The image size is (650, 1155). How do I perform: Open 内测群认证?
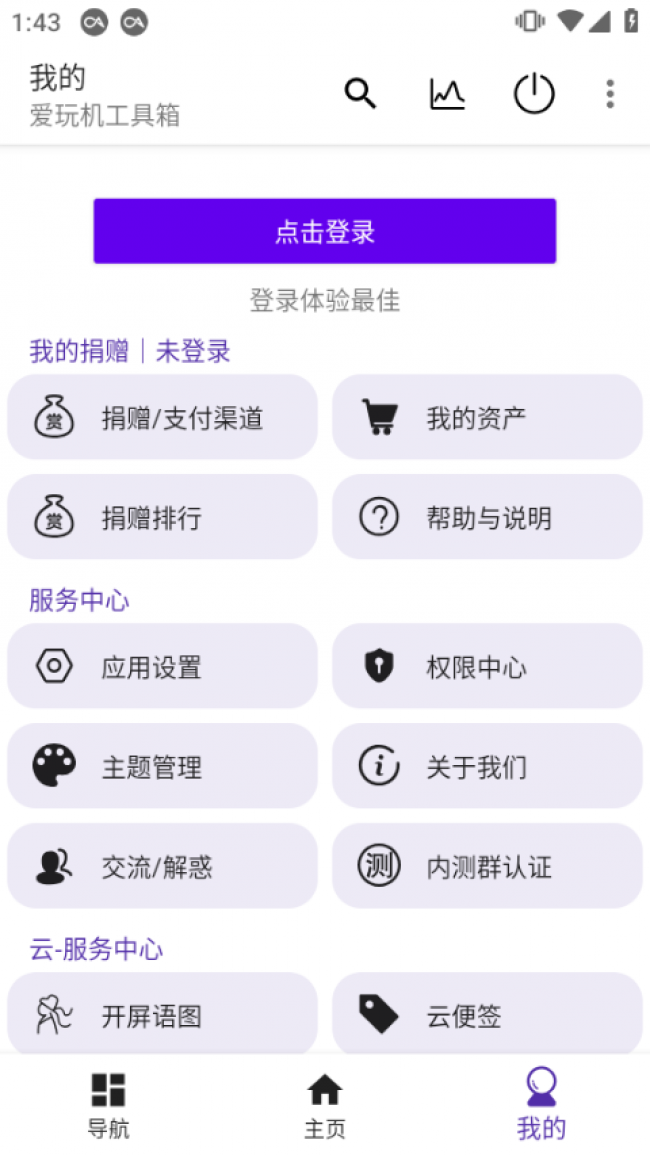487,866
